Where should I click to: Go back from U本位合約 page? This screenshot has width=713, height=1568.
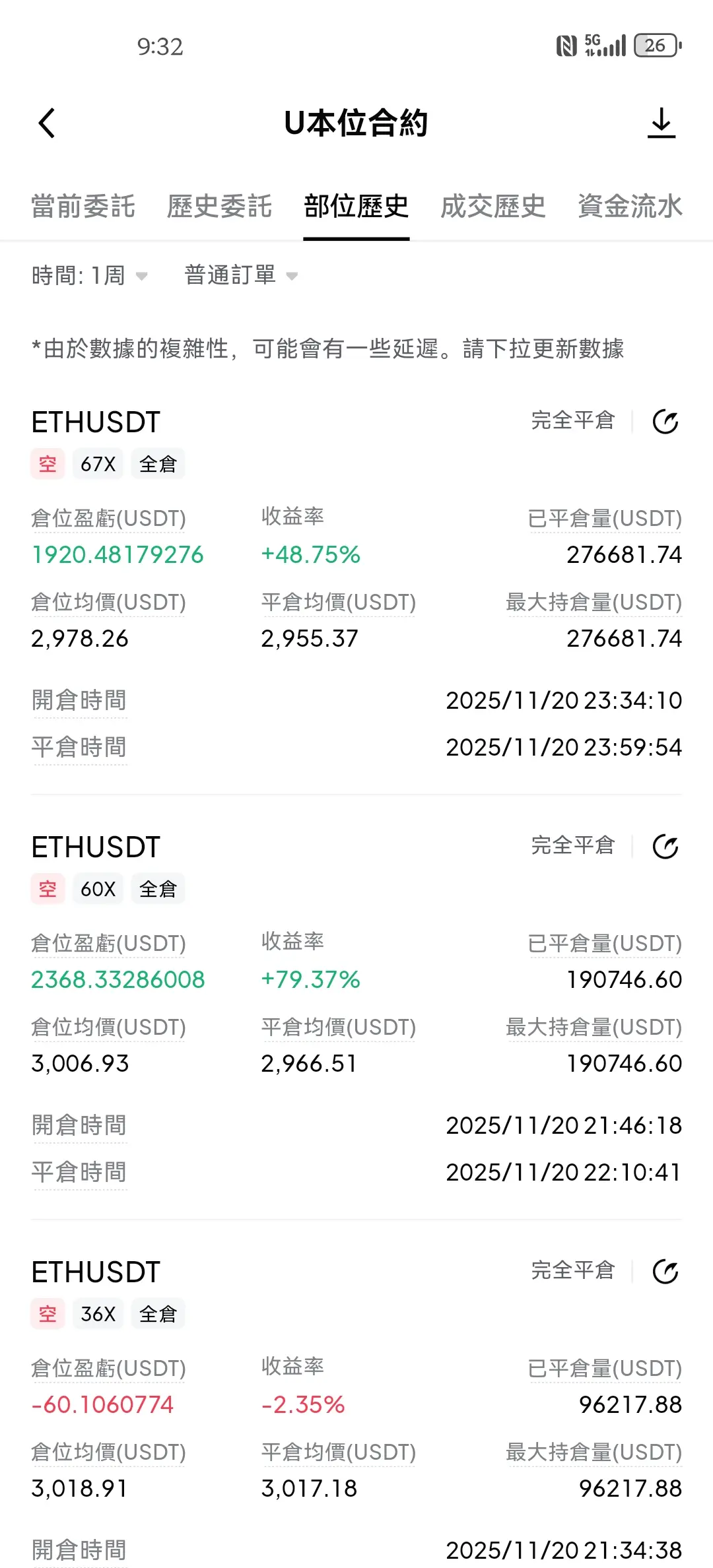click(x=47, y=123)
